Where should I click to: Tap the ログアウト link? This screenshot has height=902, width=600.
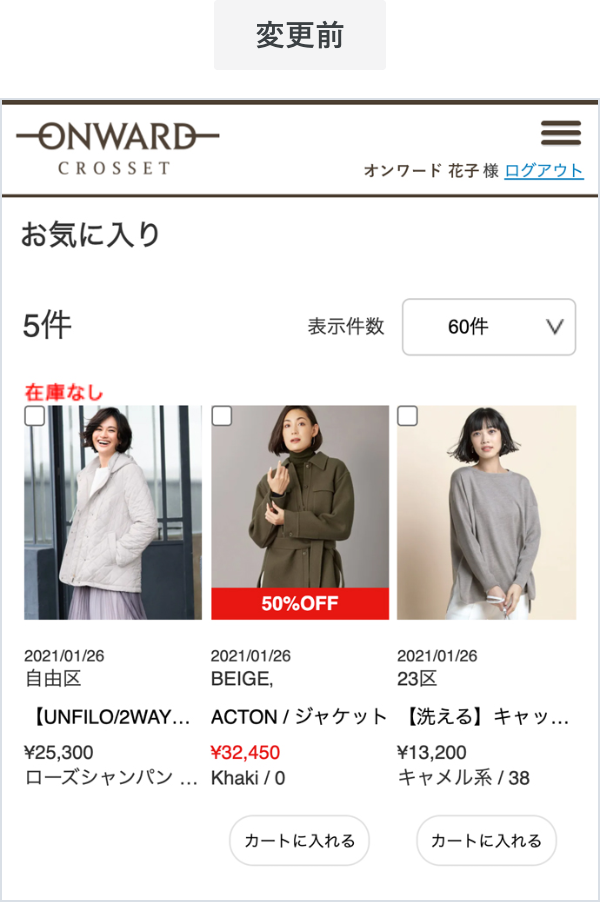544,170
